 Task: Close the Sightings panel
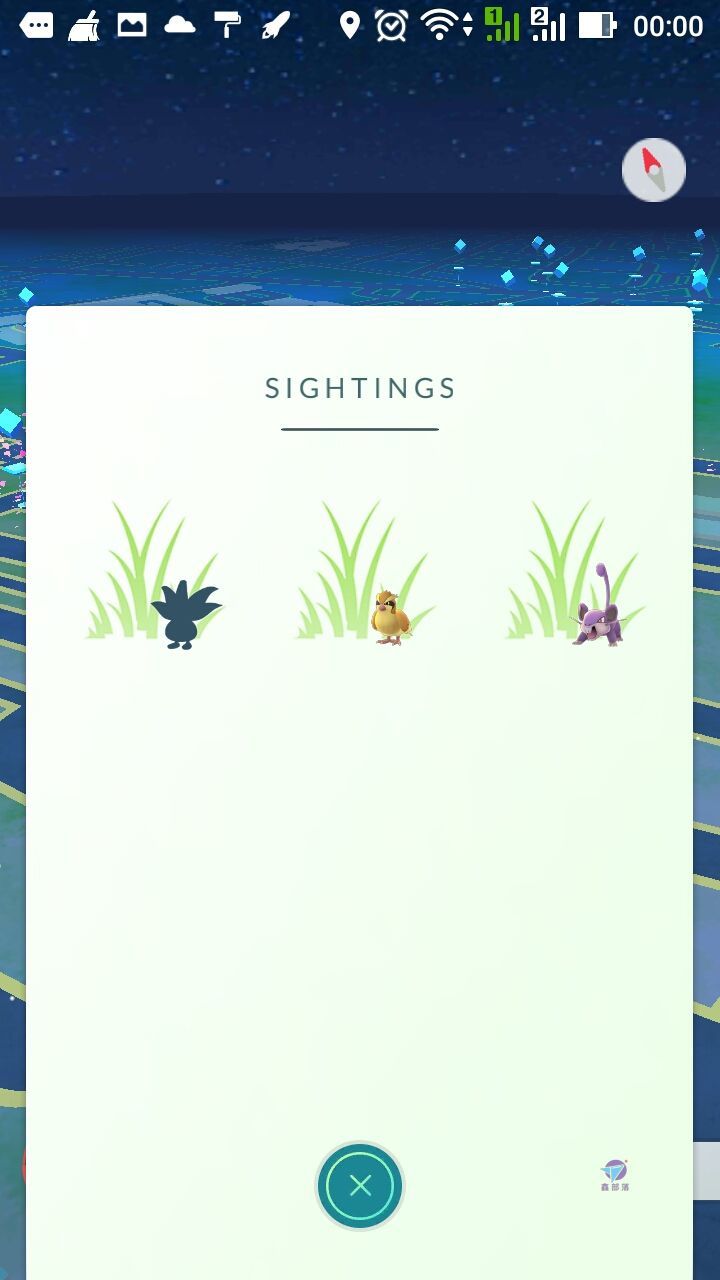[x=360, y=1186]
